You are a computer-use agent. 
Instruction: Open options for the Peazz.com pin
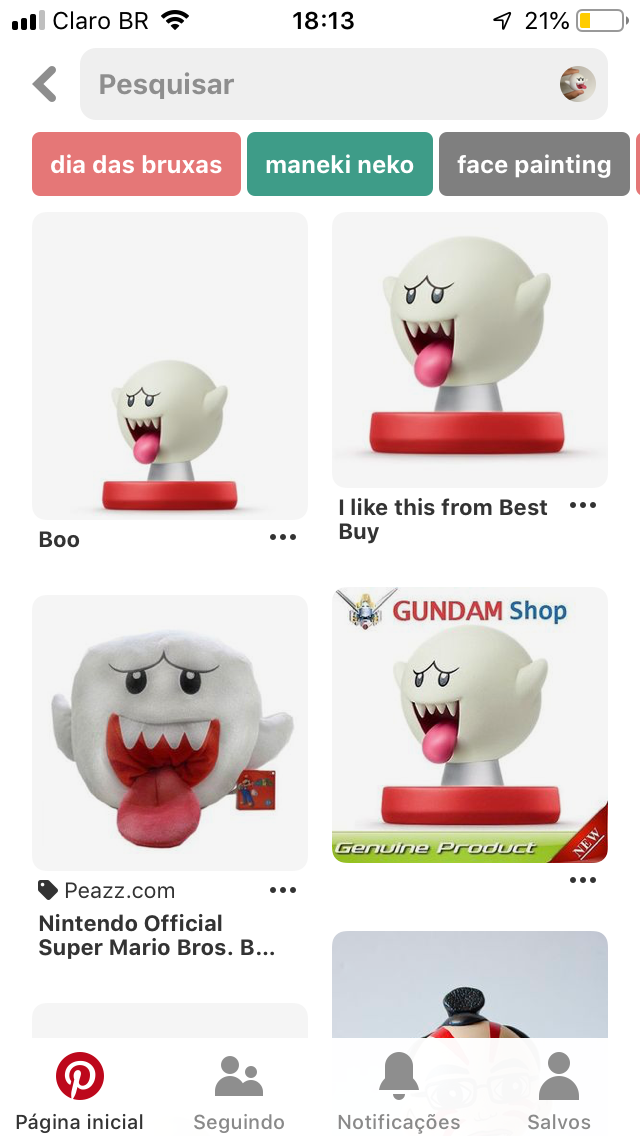tap(283, 890)
